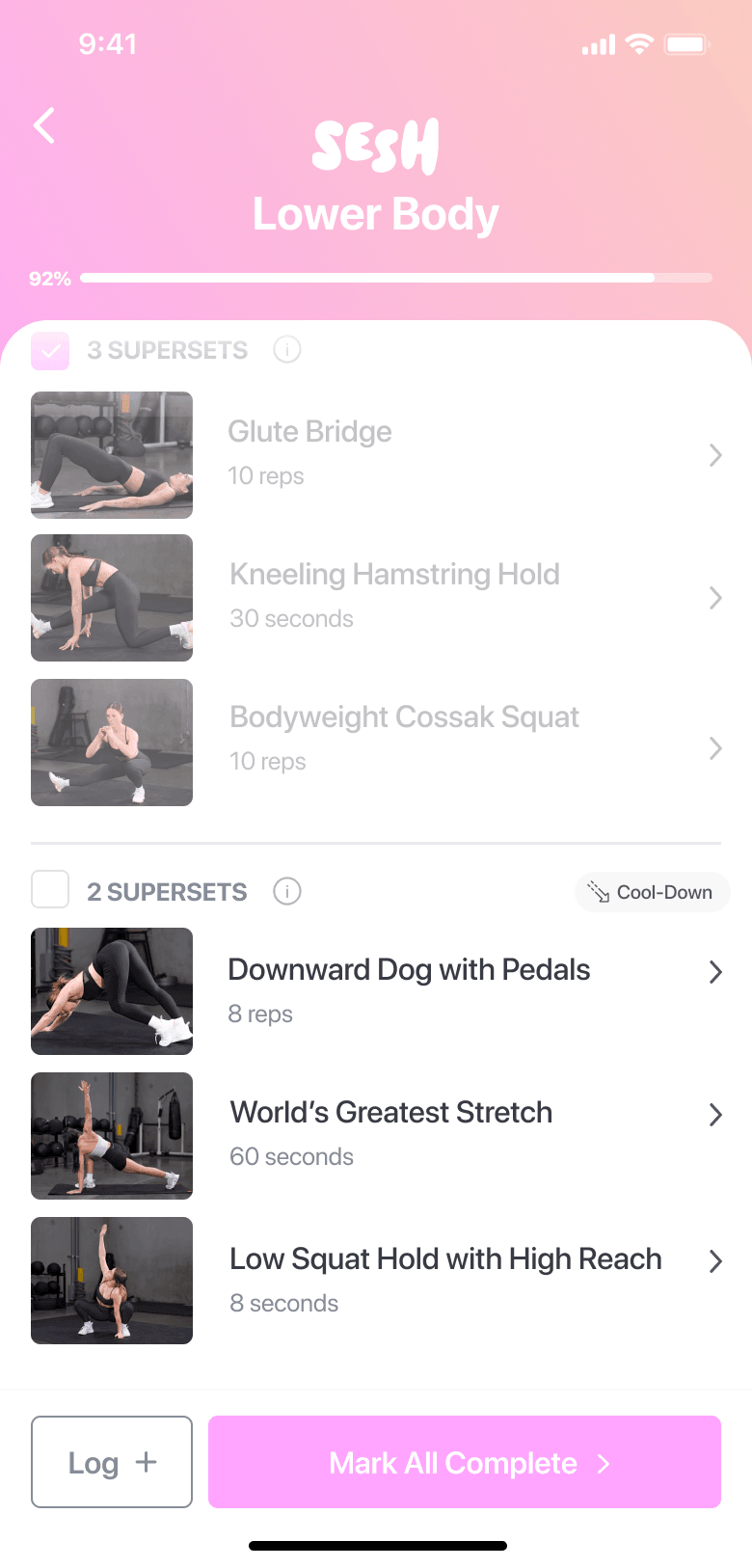Go back using the top arrow
752x1568 pixels.
click(x=44, y=126)
